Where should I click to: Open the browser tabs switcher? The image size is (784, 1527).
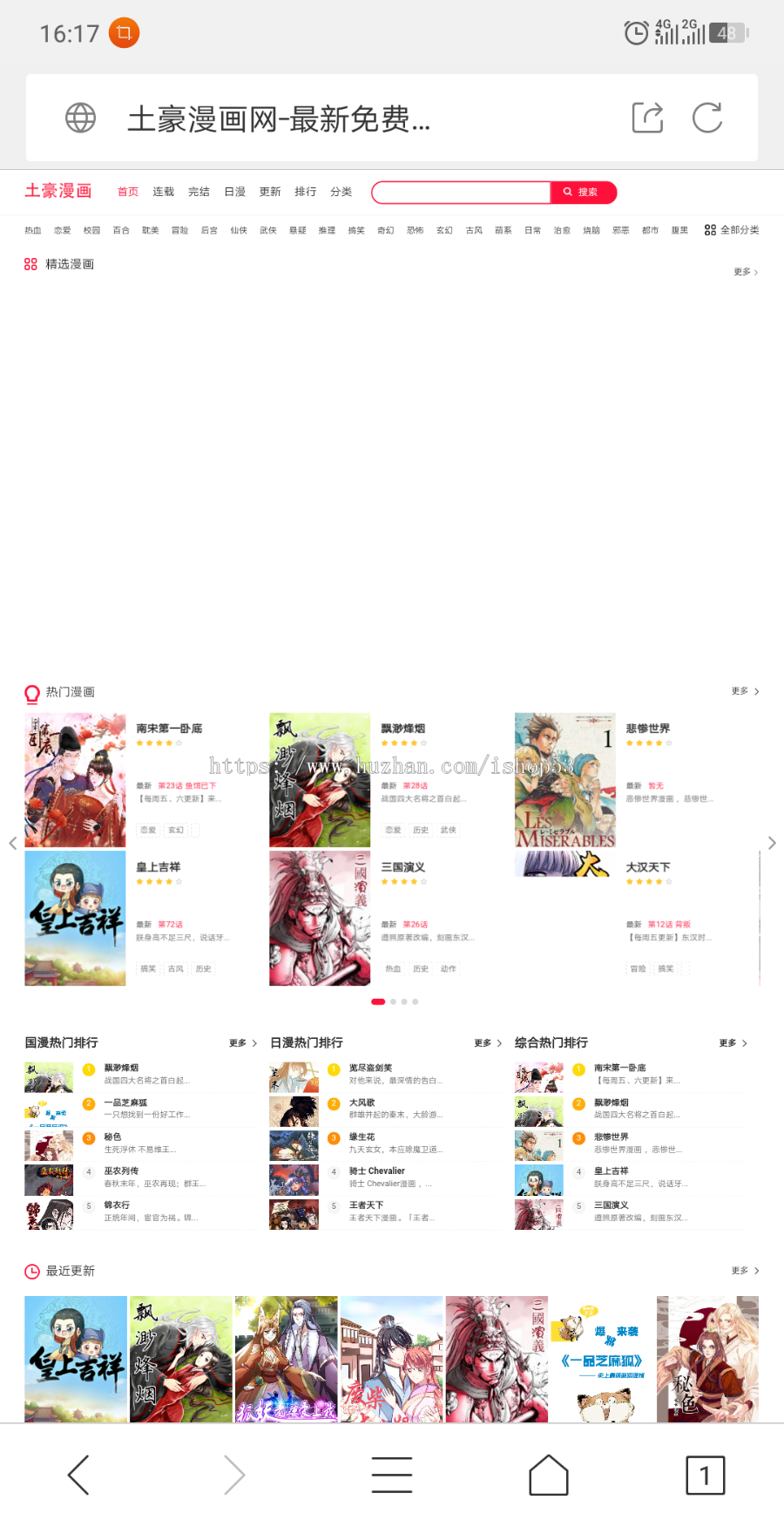[705, 1475]
